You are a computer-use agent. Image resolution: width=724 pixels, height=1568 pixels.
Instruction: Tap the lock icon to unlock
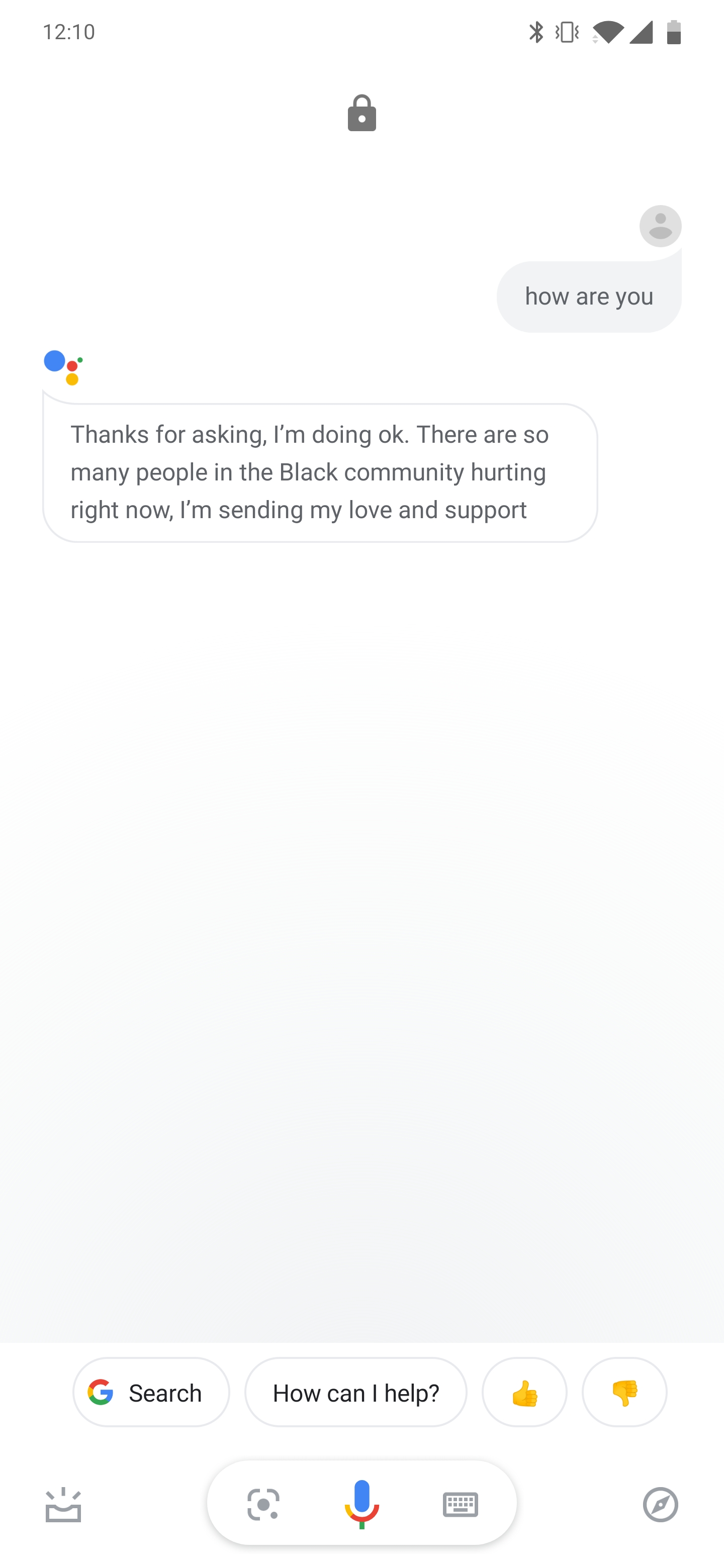tap(361, 114)
